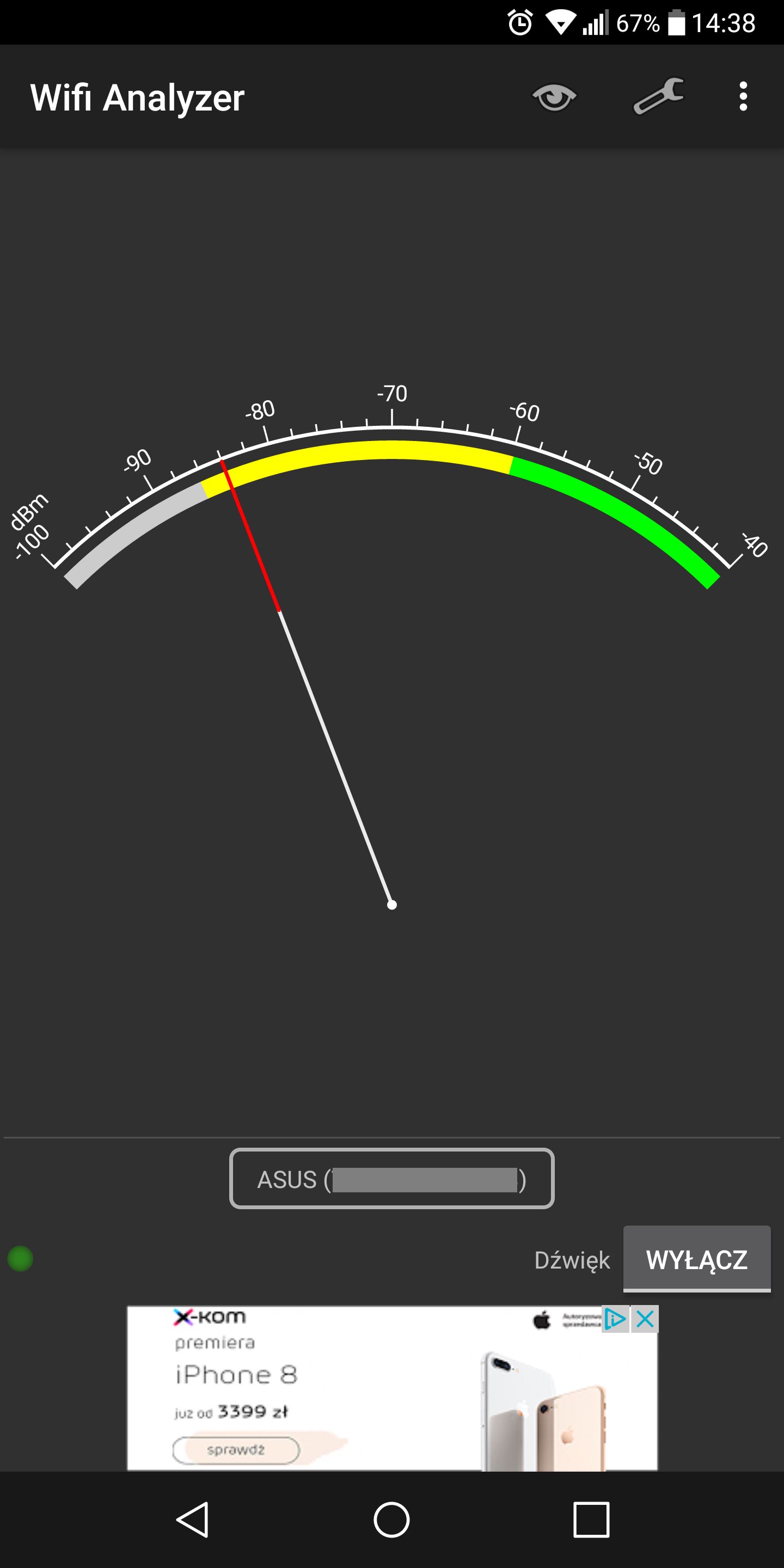The width and height of the screenshot is (784, 1568).
Task: Close the X-kom iPhone 8 ad
Action: [x=645, y=1319]
